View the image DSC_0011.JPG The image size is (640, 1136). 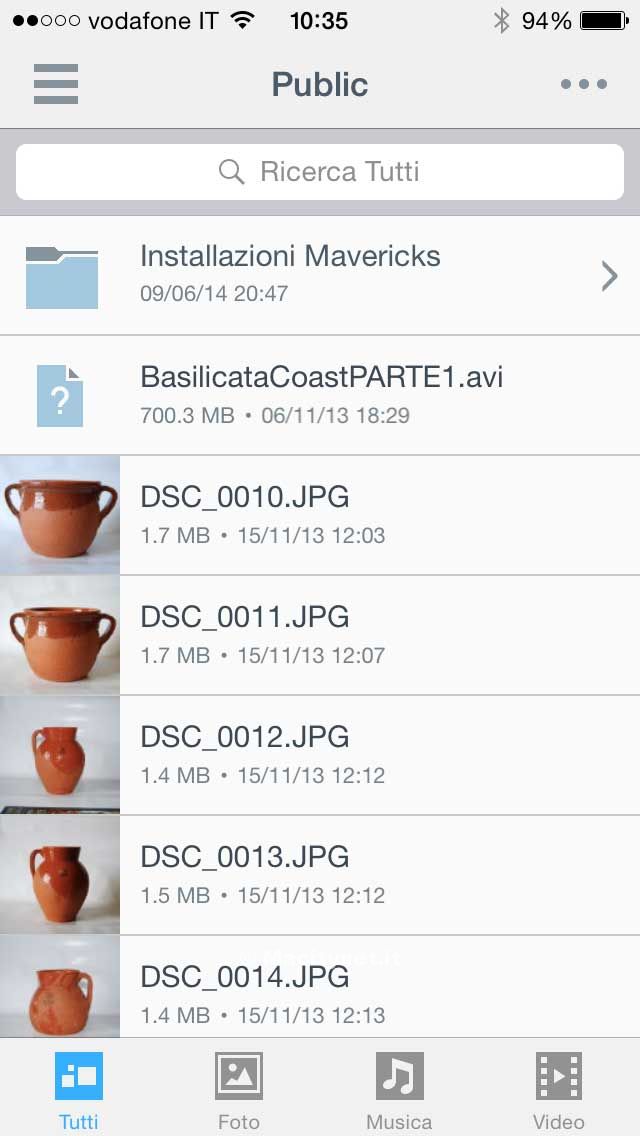320,635
